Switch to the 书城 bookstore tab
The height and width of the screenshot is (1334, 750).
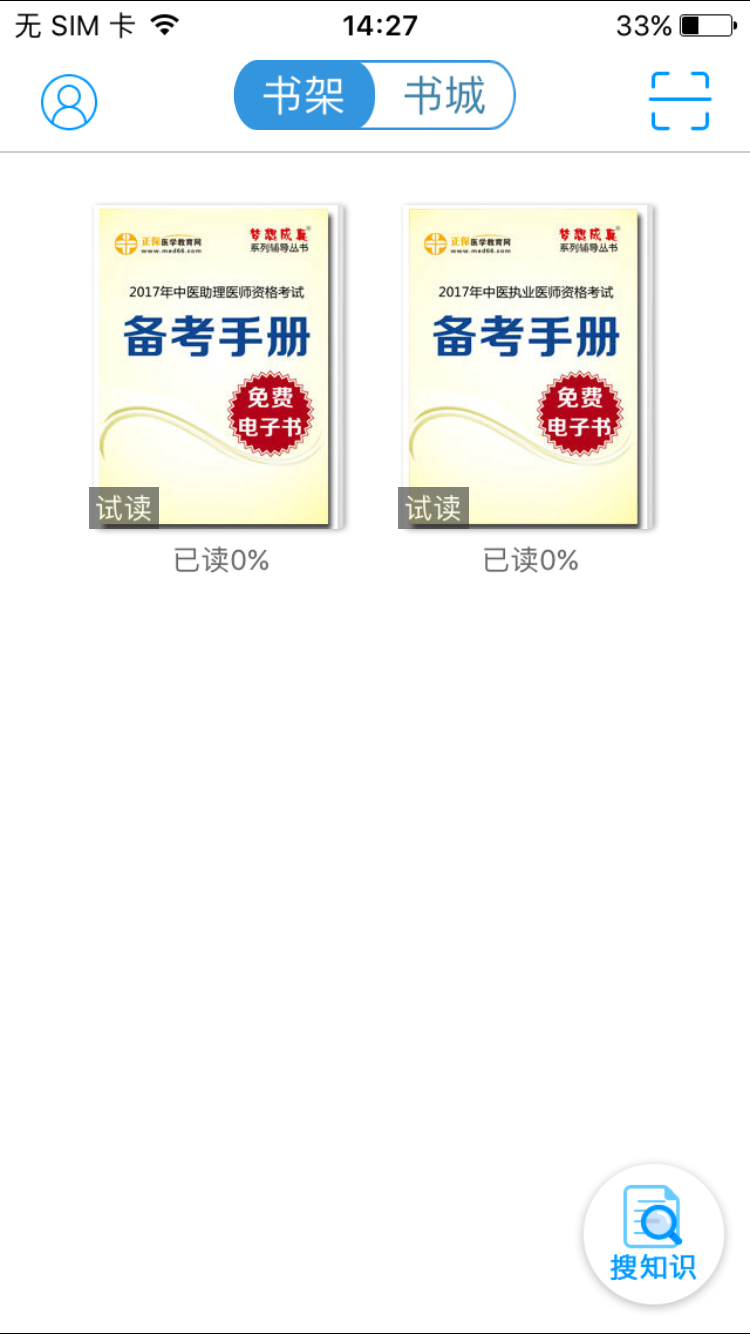pos(444,95)
